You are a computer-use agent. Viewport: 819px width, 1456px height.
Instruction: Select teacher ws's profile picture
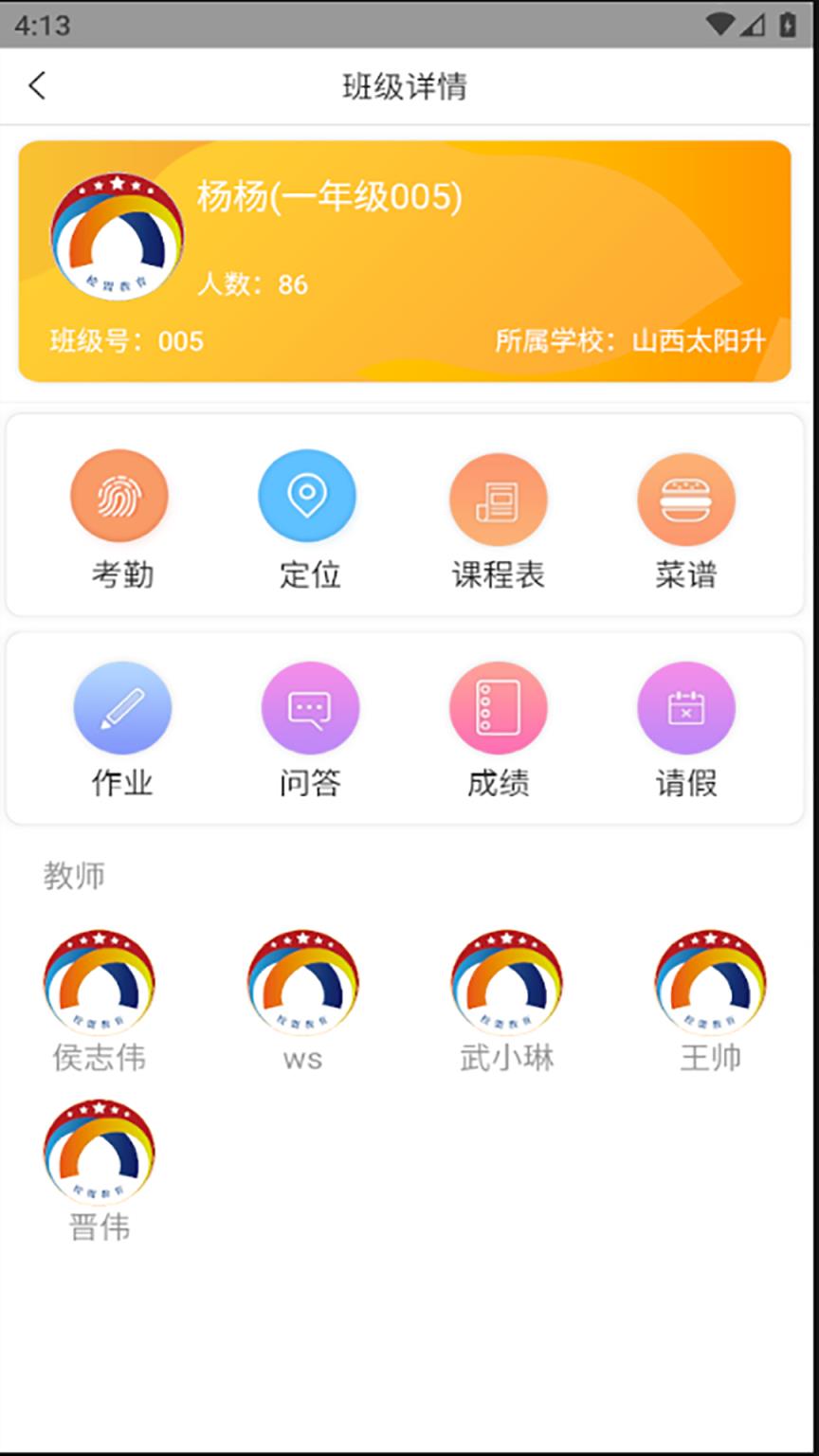[x=302, y=981]
